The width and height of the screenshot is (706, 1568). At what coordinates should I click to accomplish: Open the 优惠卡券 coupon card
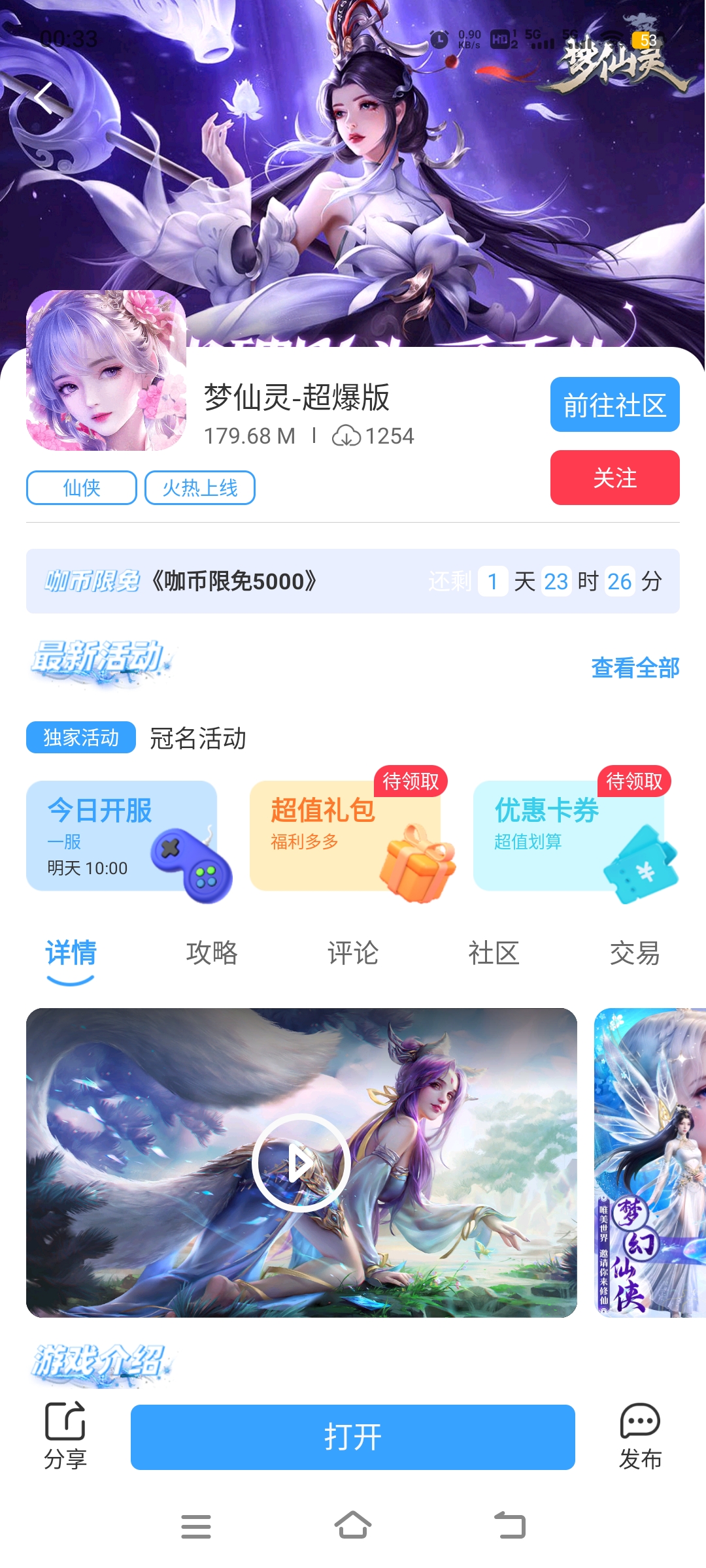(569, 836)
